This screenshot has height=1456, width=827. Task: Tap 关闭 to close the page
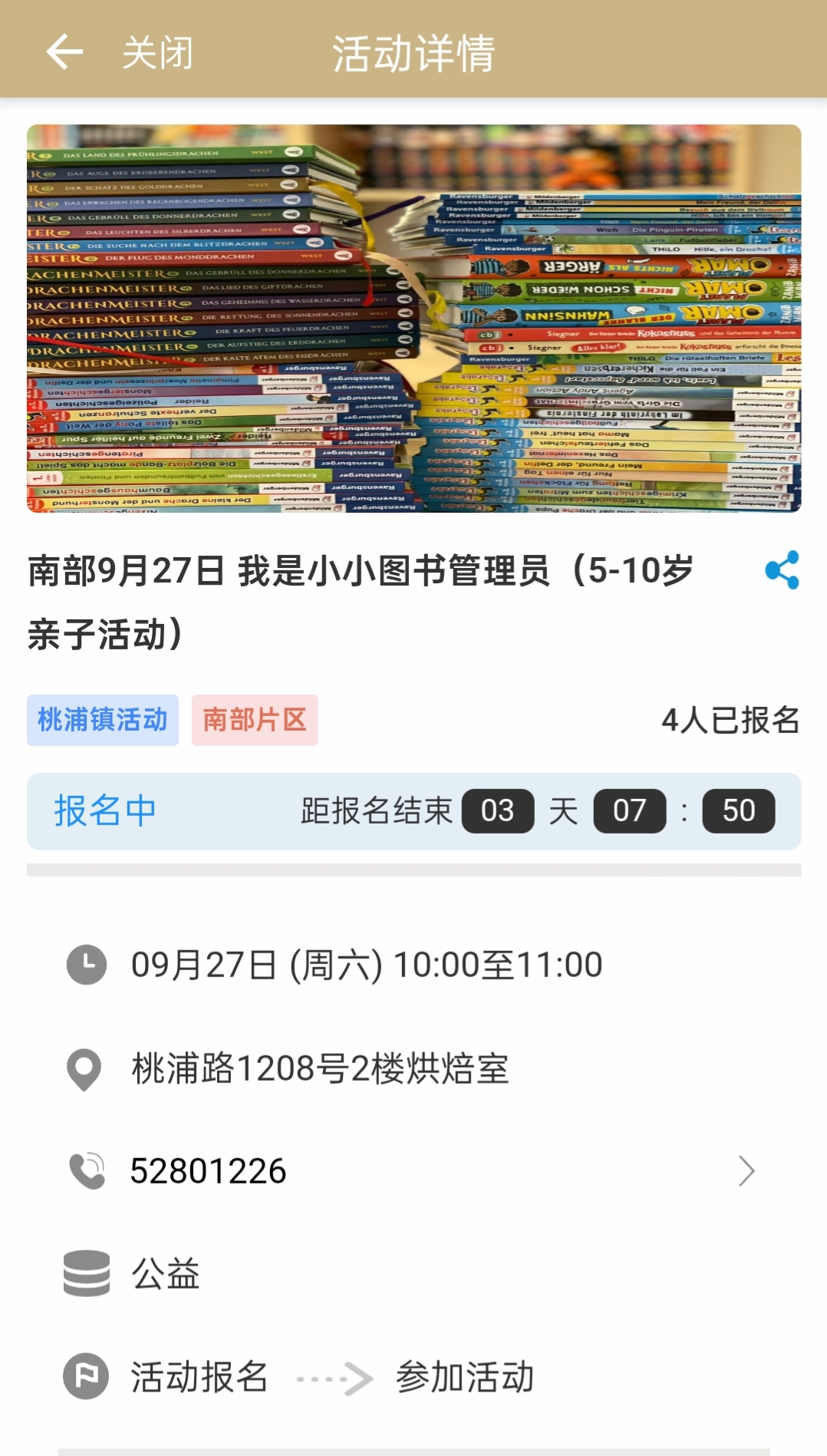pos(158,53)
